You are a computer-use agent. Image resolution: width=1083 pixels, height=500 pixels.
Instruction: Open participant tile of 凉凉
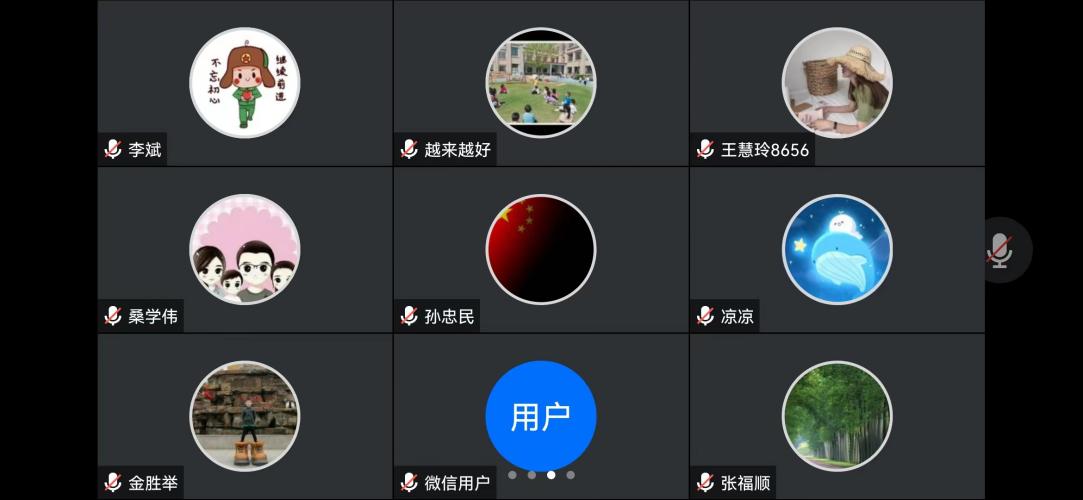click(837, 249)
